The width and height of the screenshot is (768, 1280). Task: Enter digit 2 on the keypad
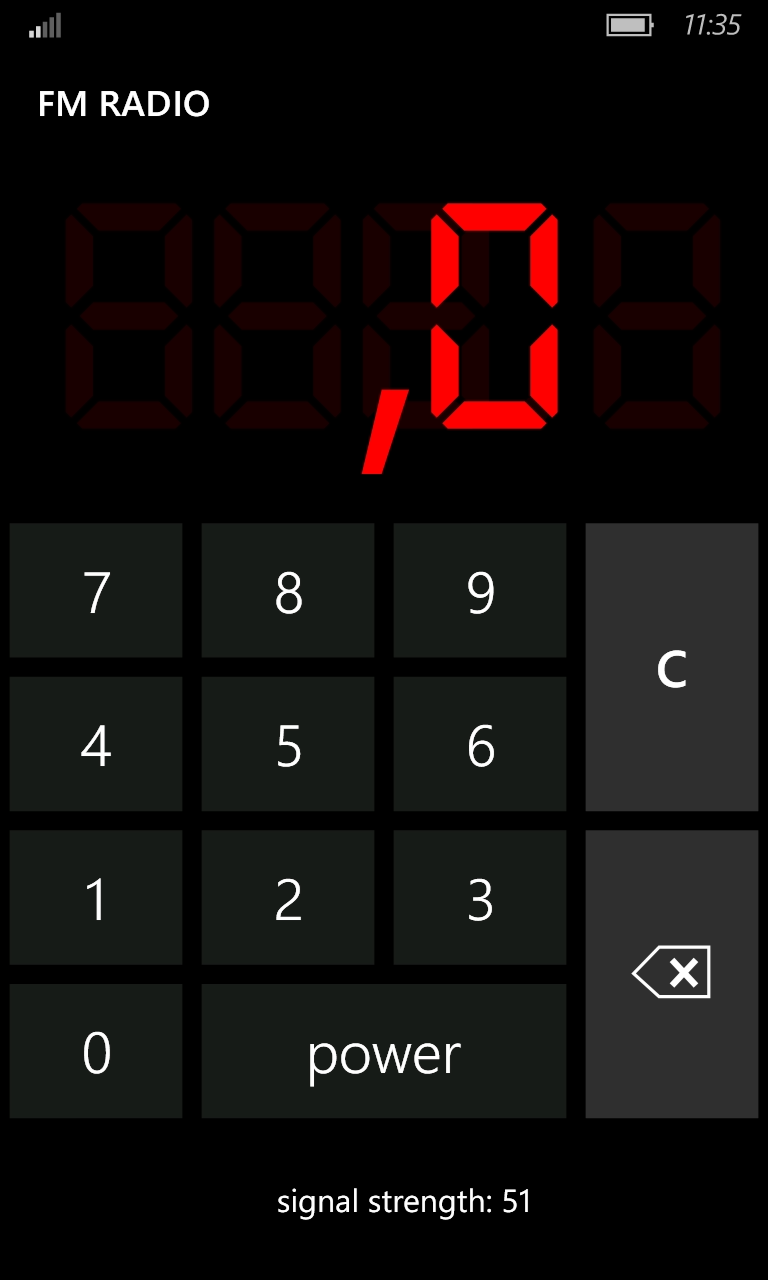288,897
